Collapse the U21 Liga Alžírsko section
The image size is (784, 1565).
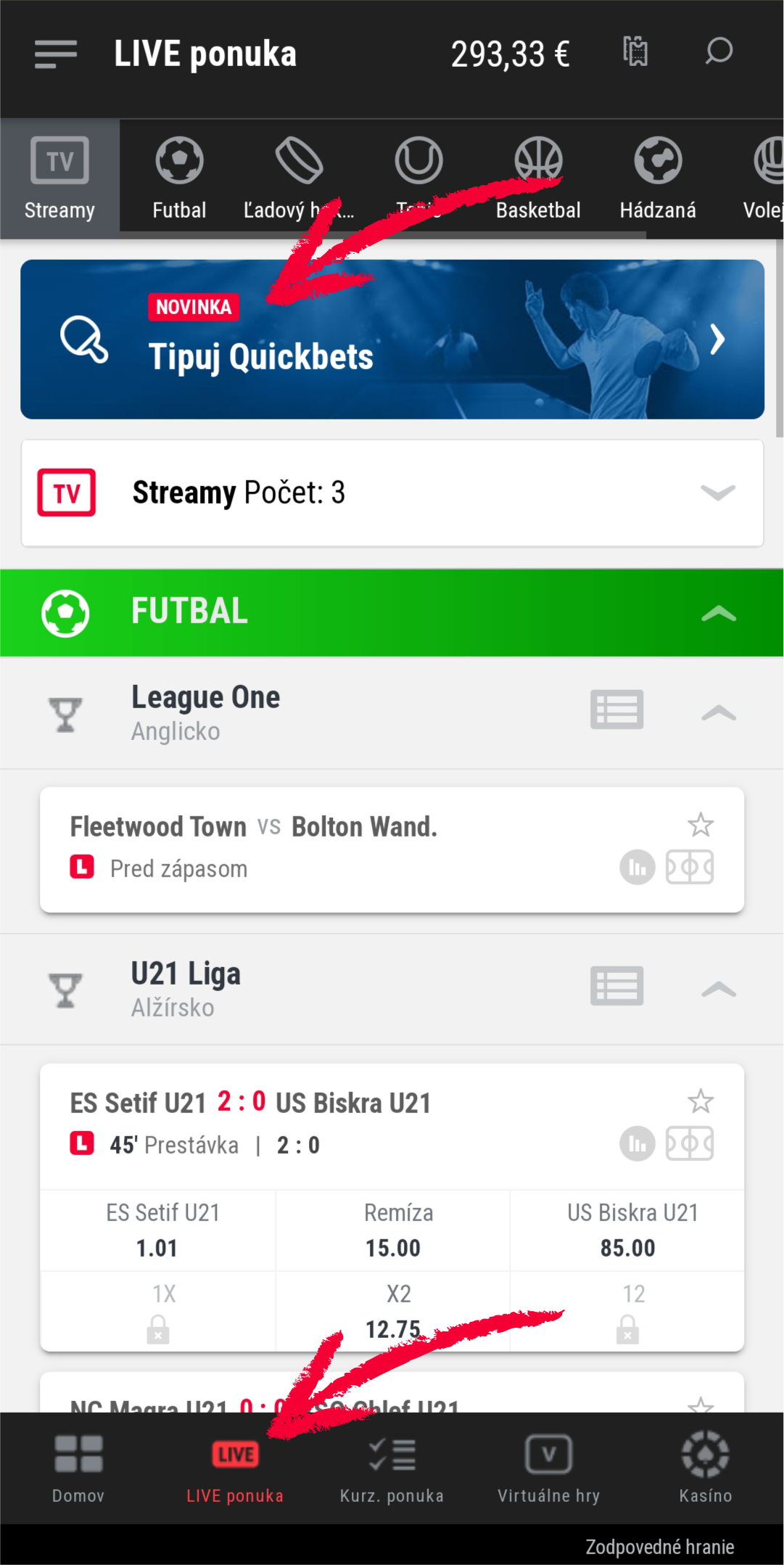718,987
